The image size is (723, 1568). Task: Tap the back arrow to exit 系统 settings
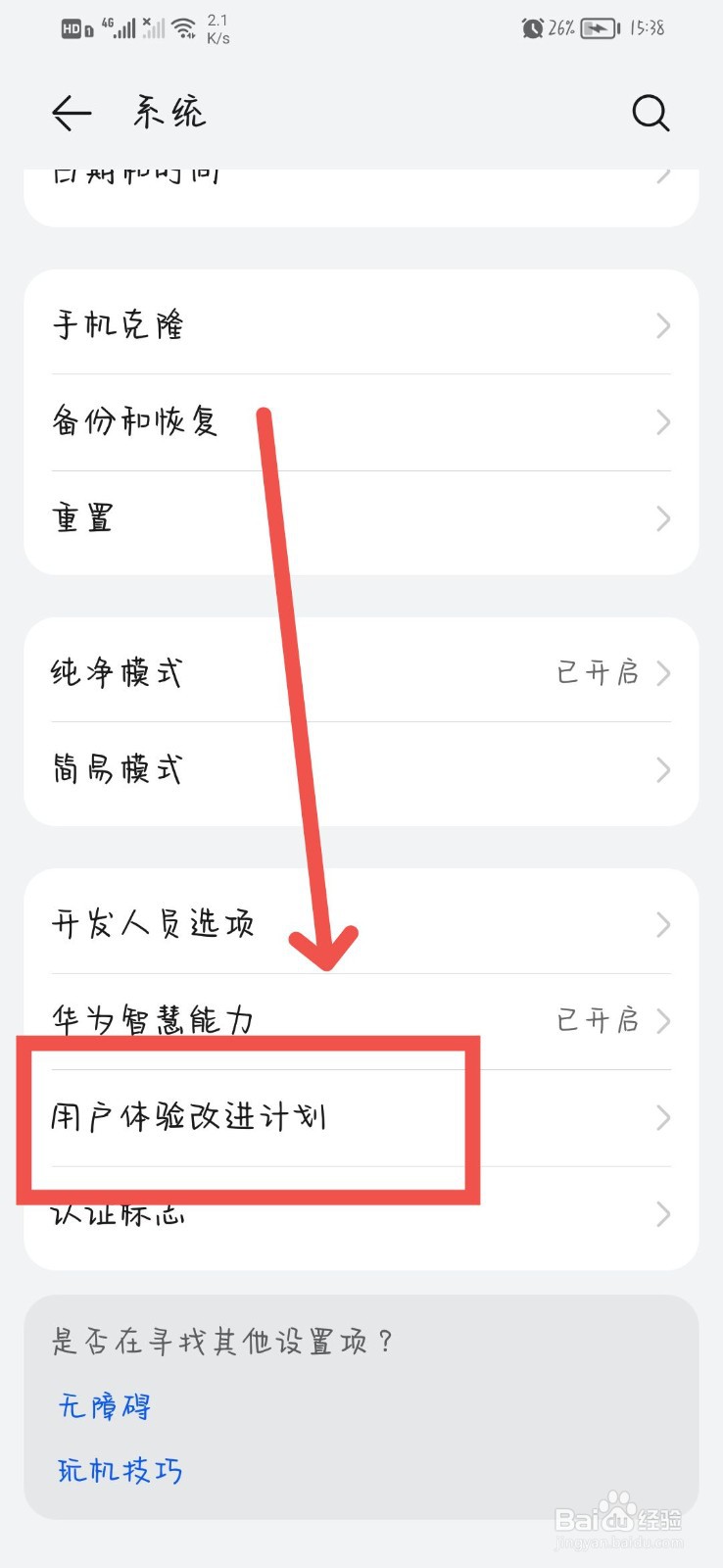71,112
